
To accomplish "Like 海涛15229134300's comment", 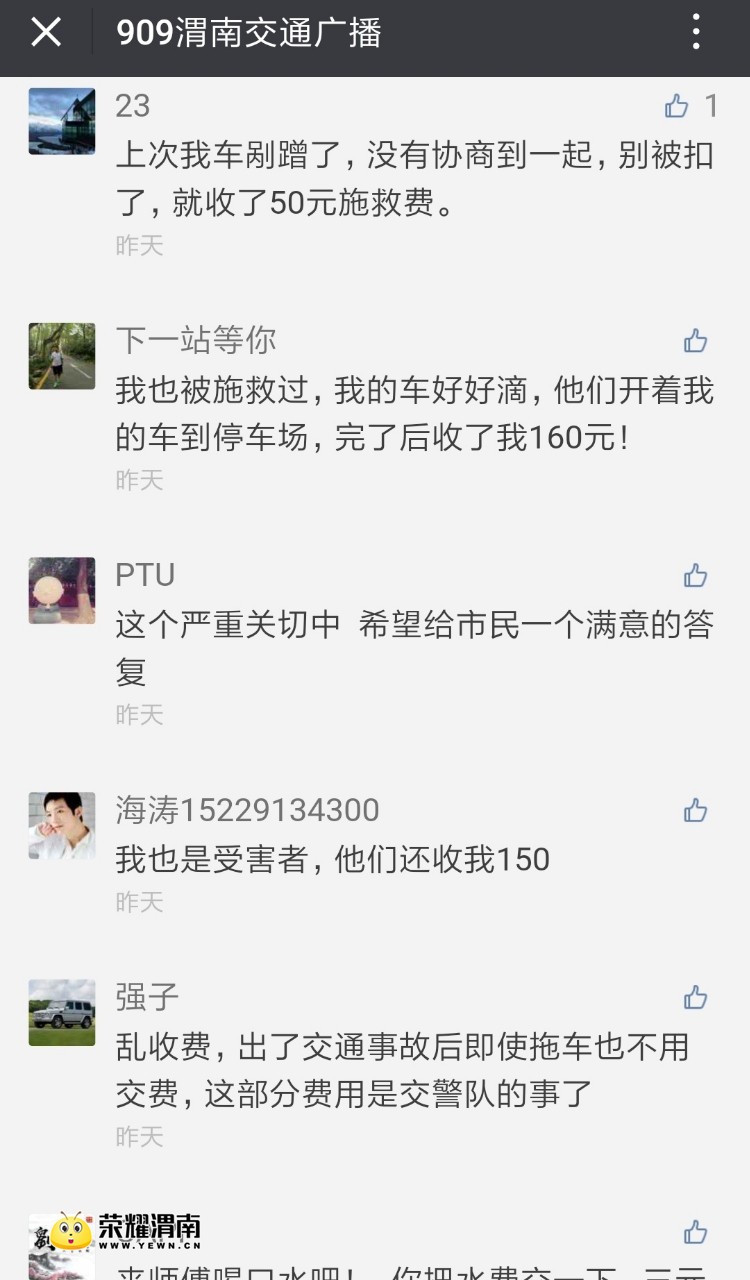I will tap(695, 810).
